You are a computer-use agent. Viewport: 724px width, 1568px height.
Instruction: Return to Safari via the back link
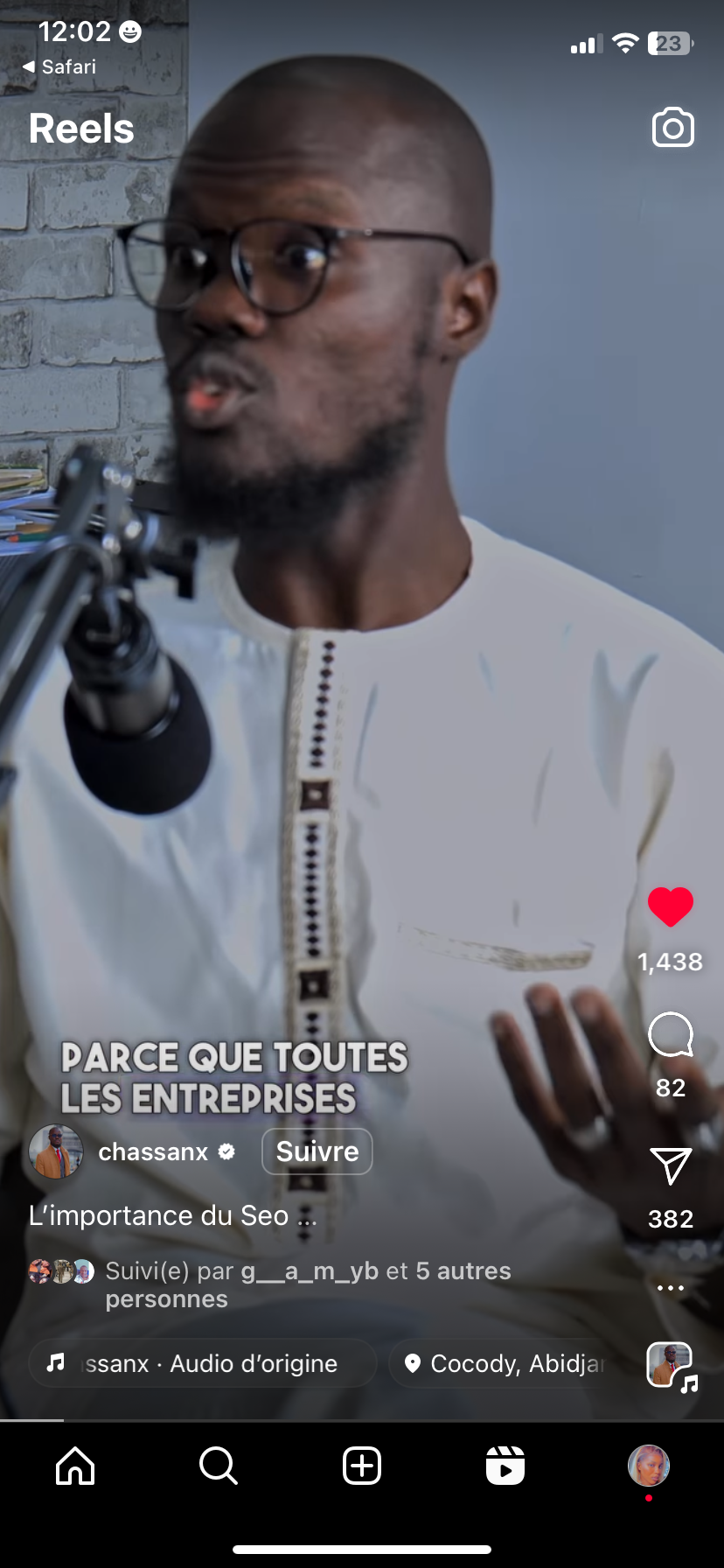59,66
